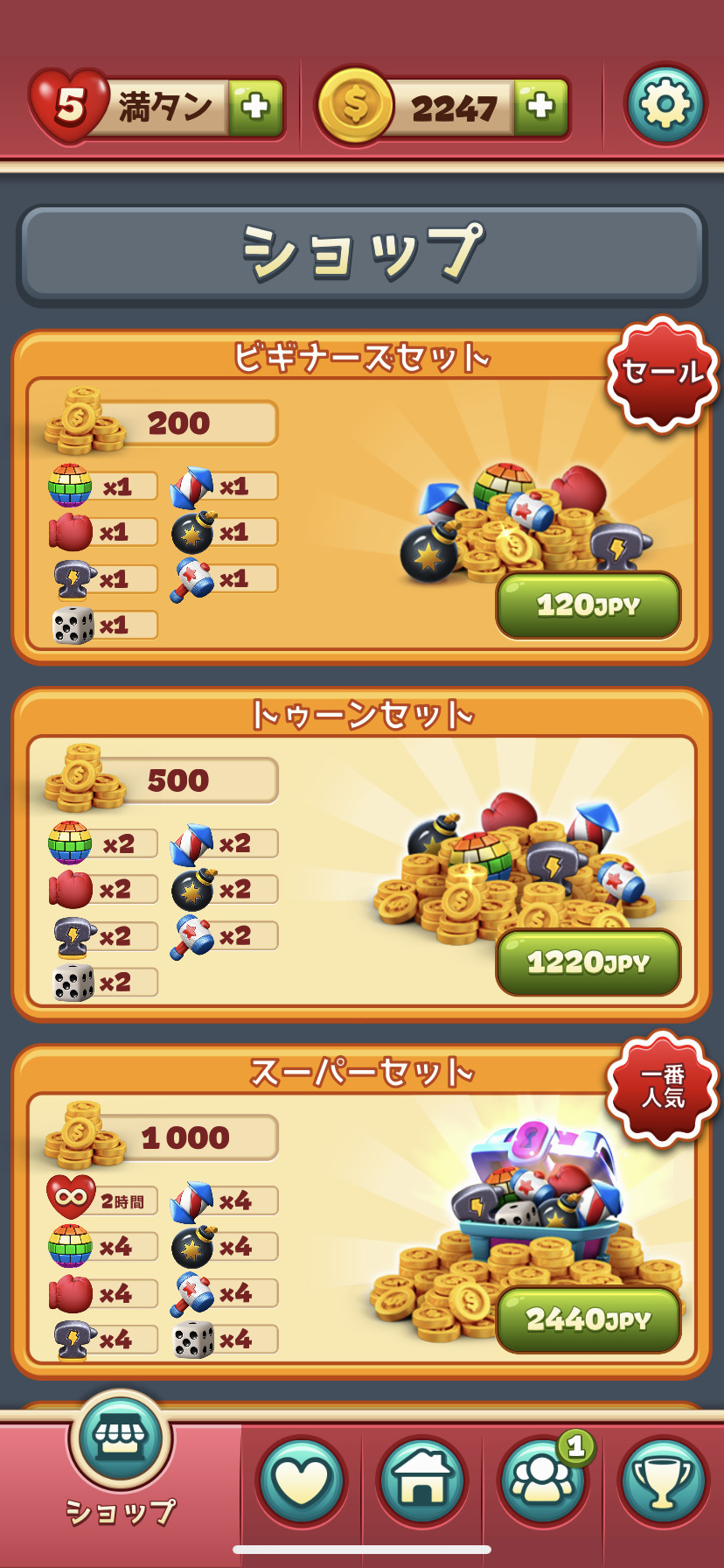The width and height of the screenshot is (724, 1568).
Task: Buy the ビギナーズセット for 120JPY
Action: coord(588,605)
